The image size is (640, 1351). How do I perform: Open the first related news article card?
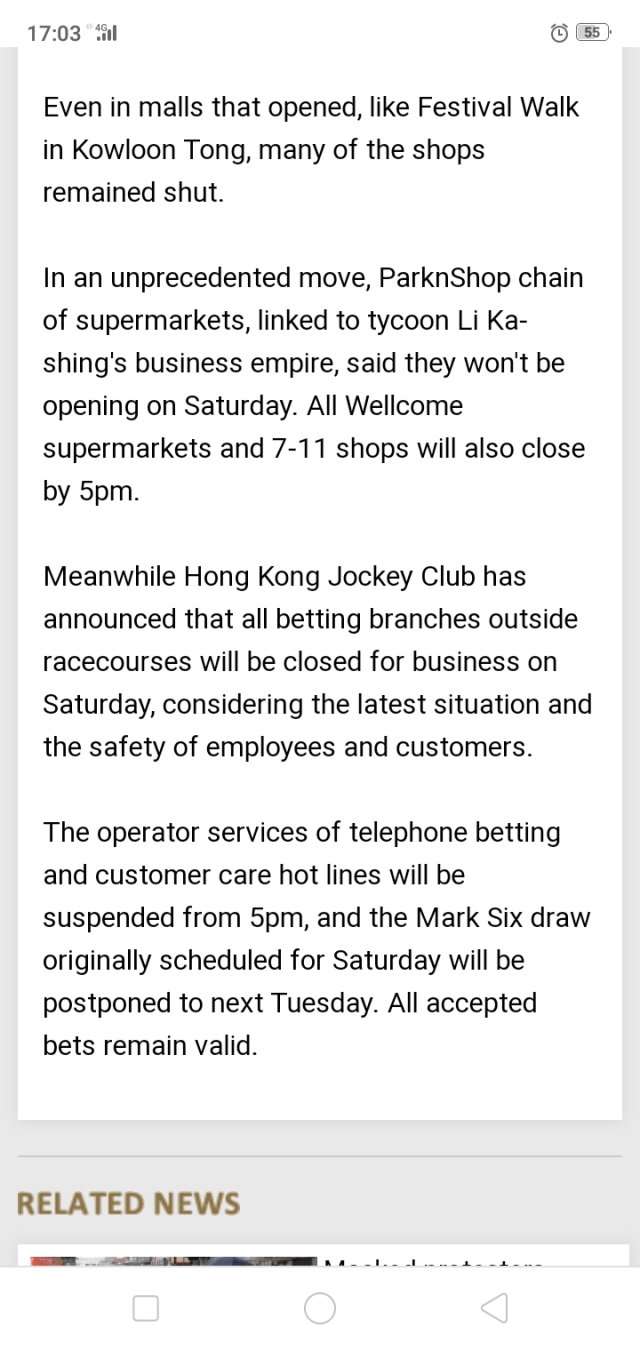click(320, 1257)
